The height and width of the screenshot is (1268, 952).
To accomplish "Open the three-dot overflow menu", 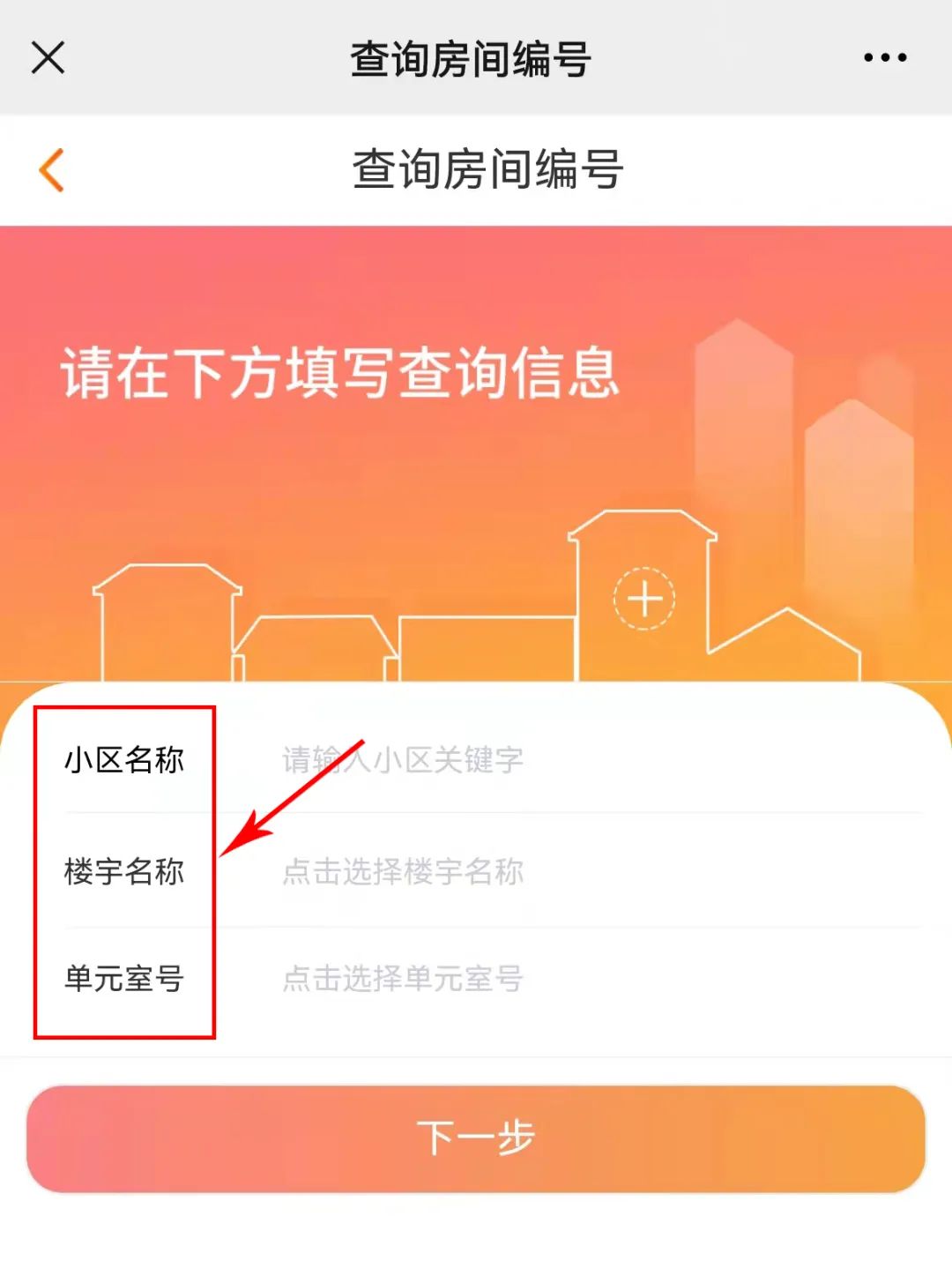I will point(884,58).
